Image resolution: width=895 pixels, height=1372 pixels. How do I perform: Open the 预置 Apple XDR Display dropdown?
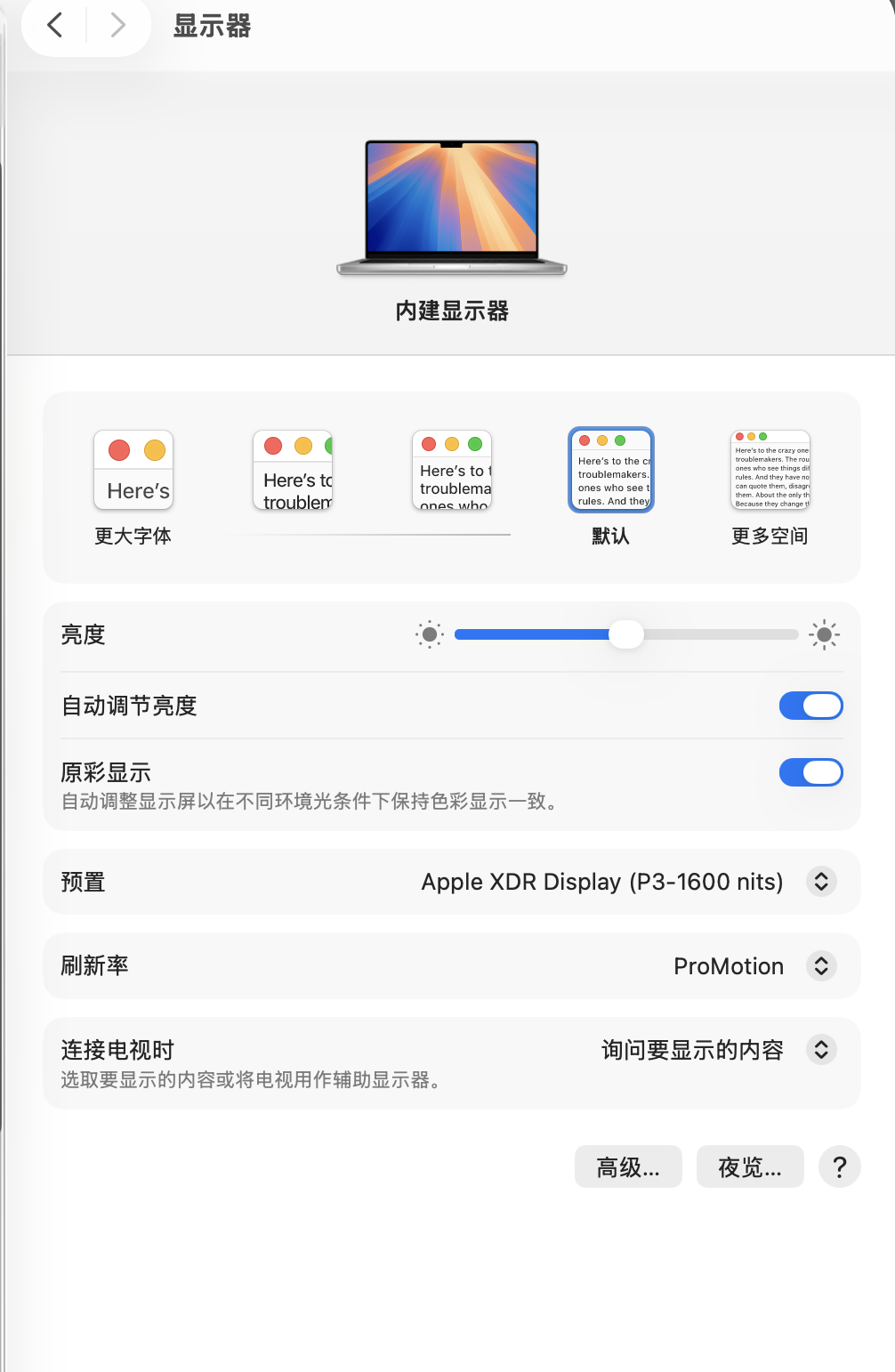821,882
